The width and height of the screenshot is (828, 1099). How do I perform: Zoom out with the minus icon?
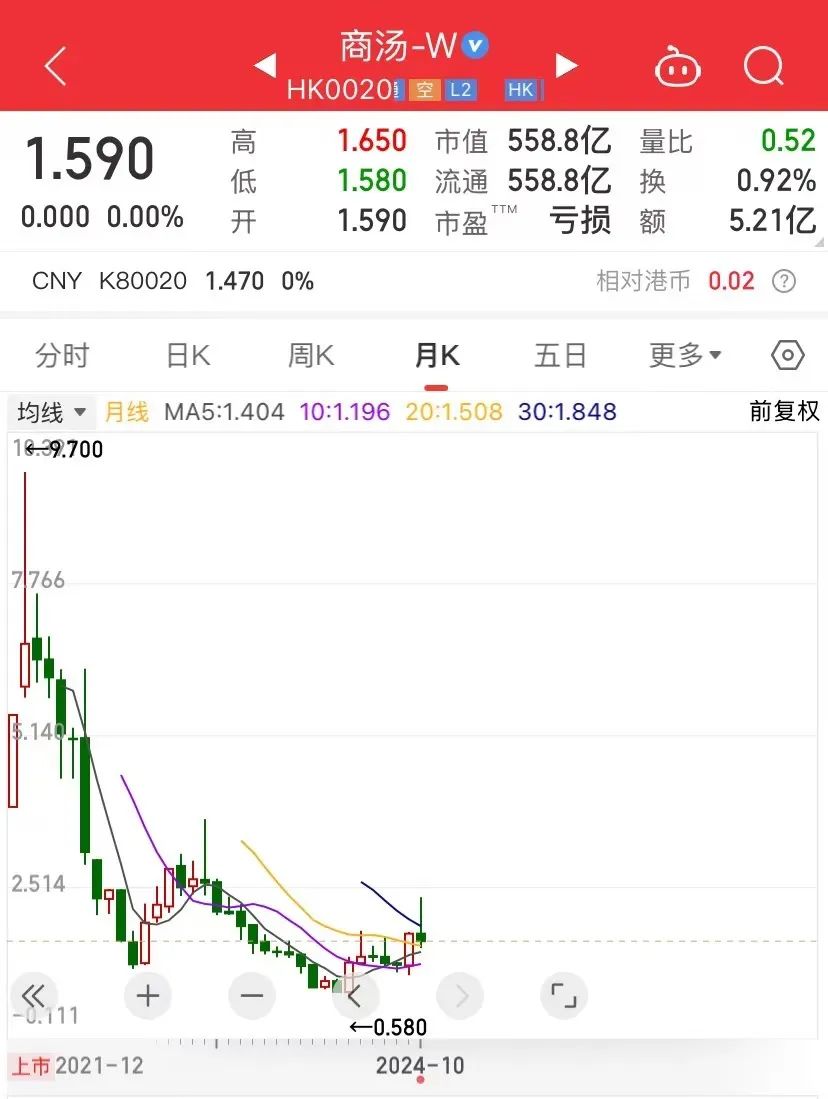(251, 995)
